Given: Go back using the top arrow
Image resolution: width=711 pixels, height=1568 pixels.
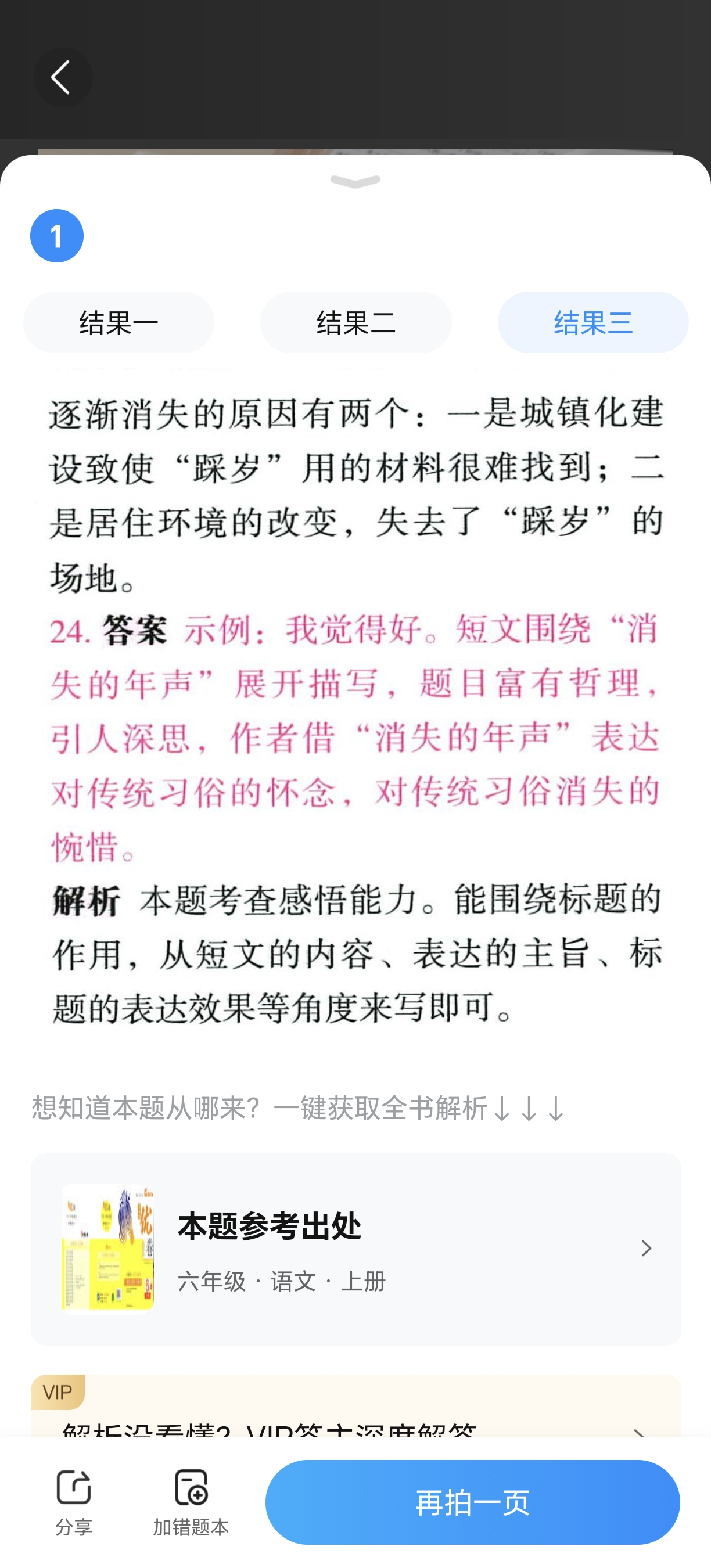Looking at the screenshot, I should [62, 77].
